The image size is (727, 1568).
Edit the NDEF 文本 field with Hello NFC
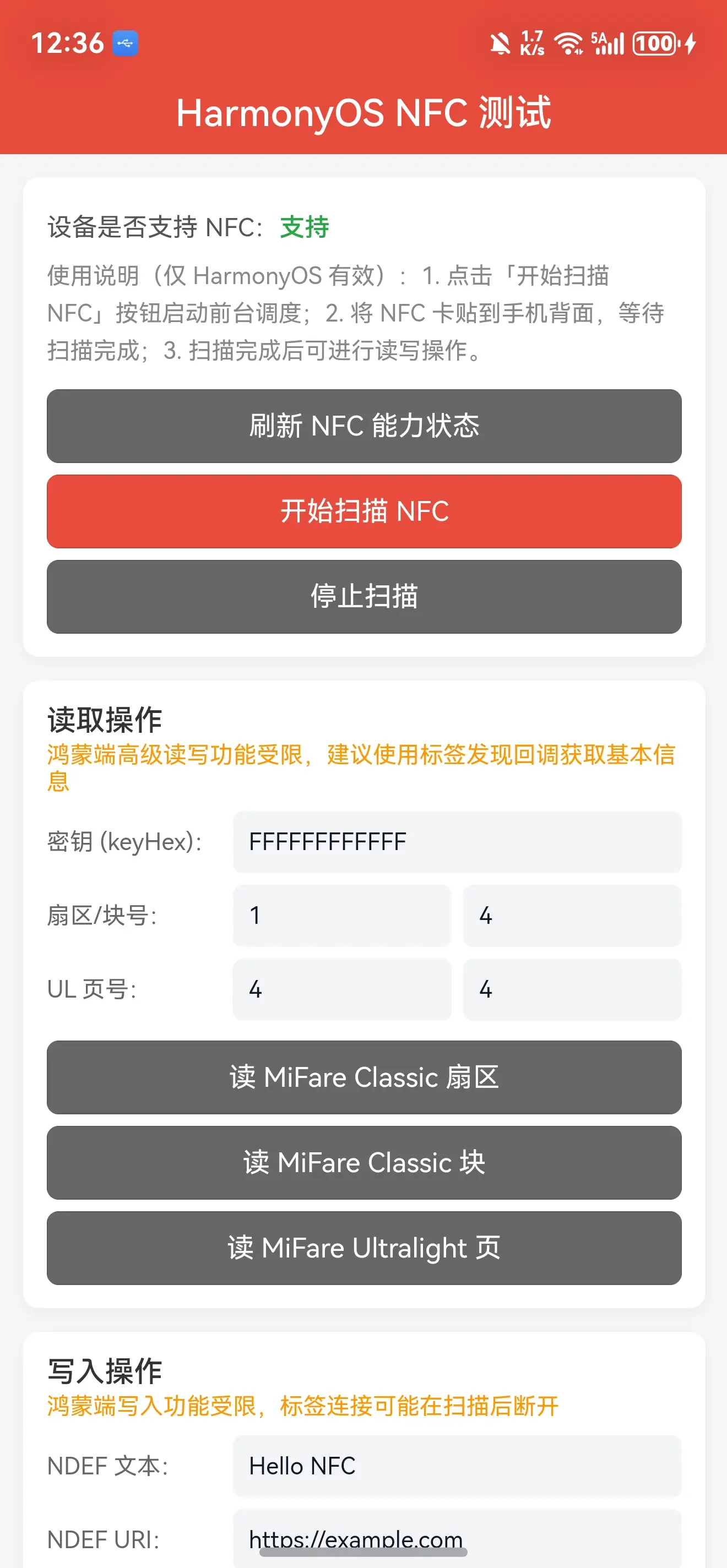coord(457,1466)
